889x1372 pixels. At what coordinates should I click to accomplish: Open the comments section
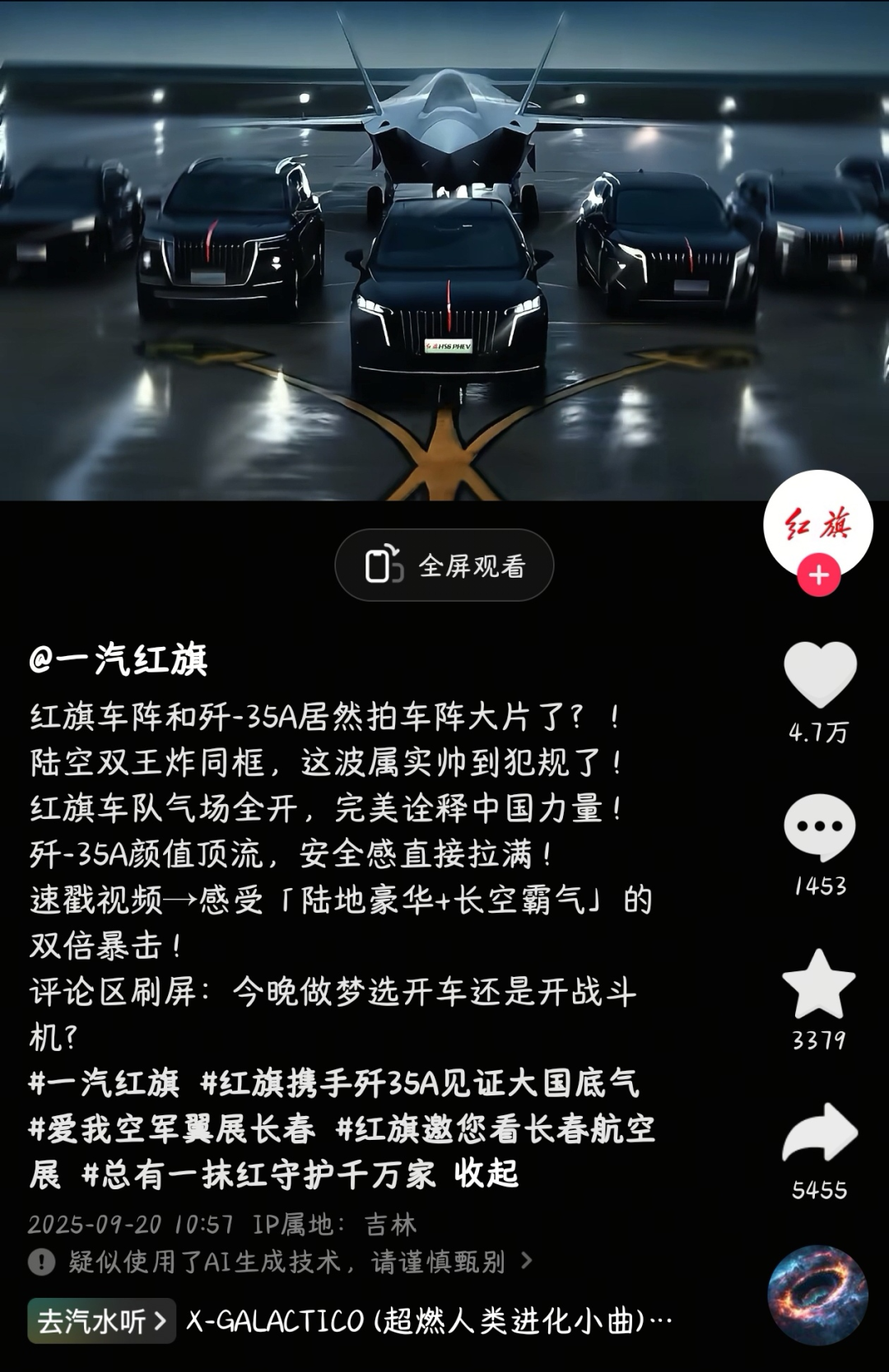[820, 830]
